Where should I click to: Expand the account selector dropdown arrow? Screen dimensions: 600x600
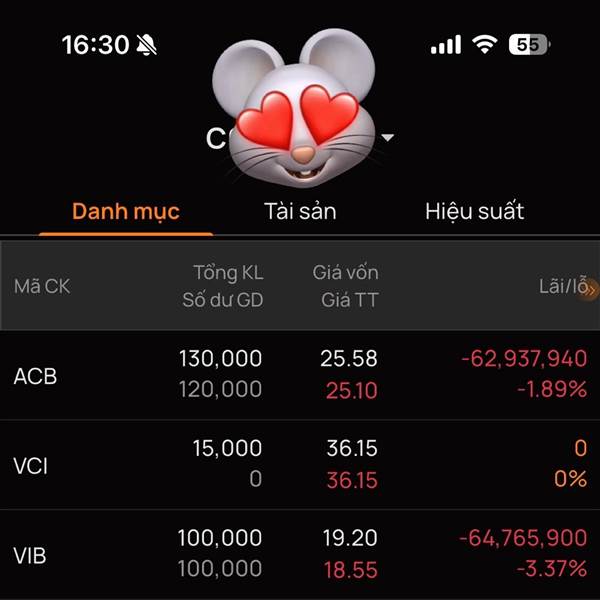point(388,138)
